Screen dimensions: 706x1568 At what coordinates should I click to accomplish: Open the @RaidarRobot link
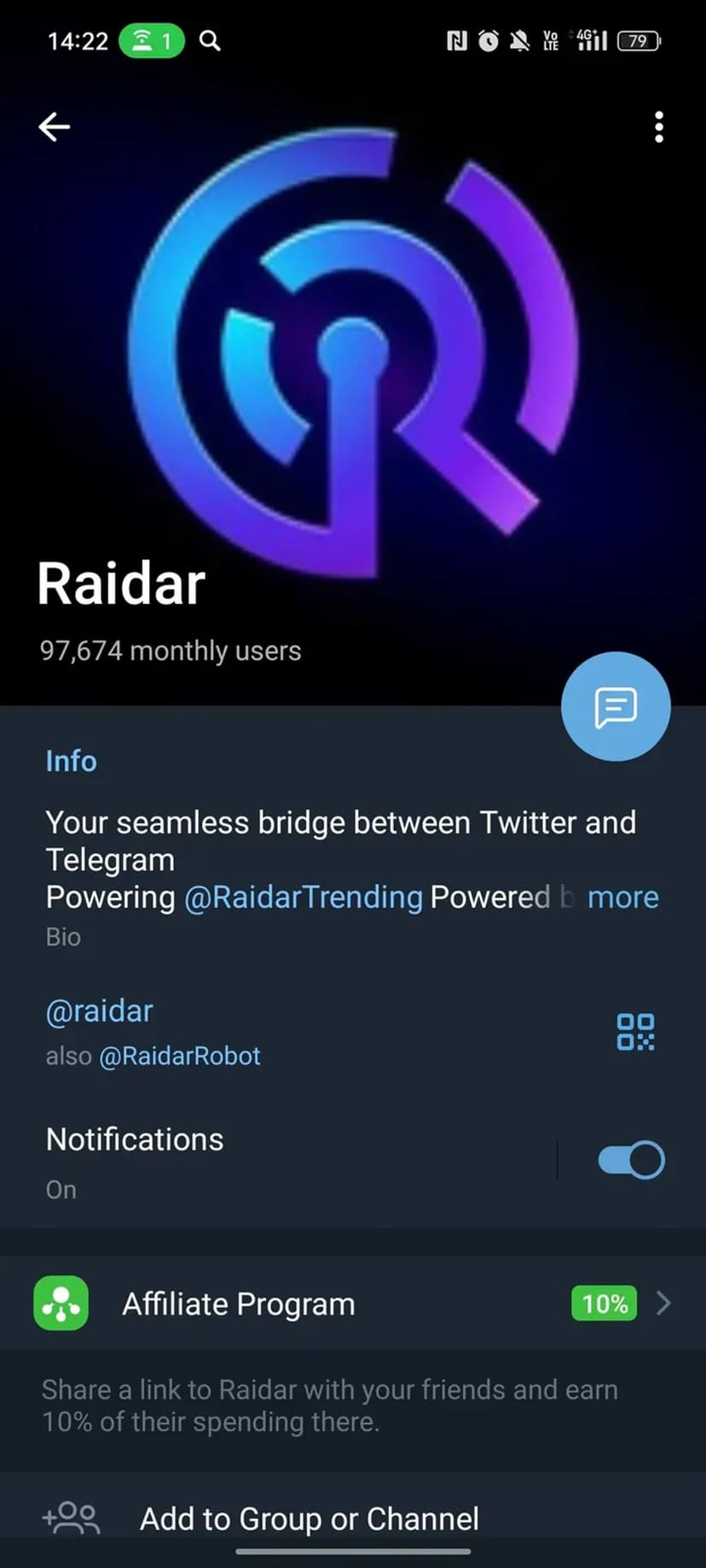click(x=180, y=1056)
